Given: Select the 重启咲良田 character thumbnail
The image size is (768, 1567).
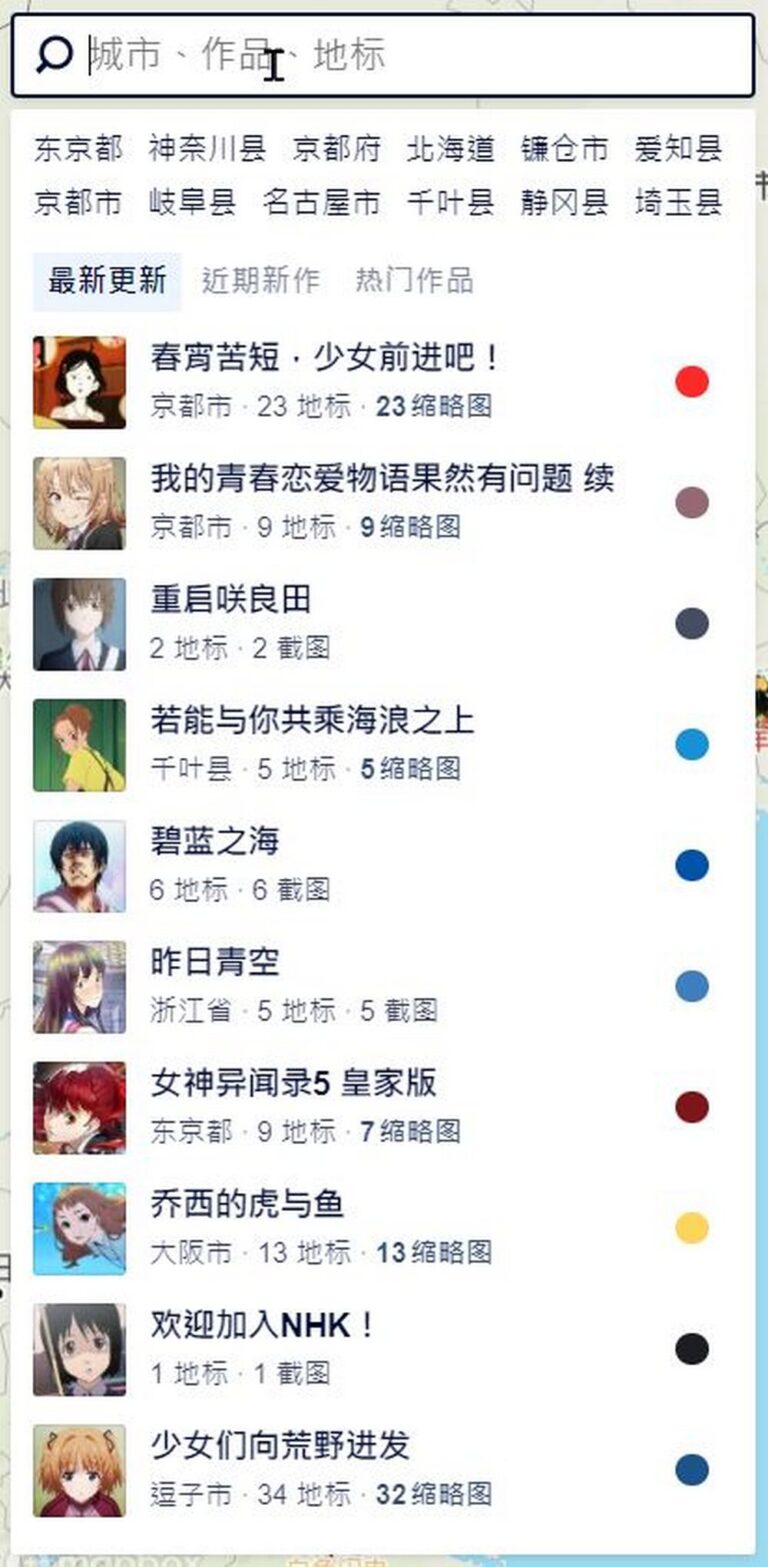Looking at the screenshot, I should pos(79,623).
